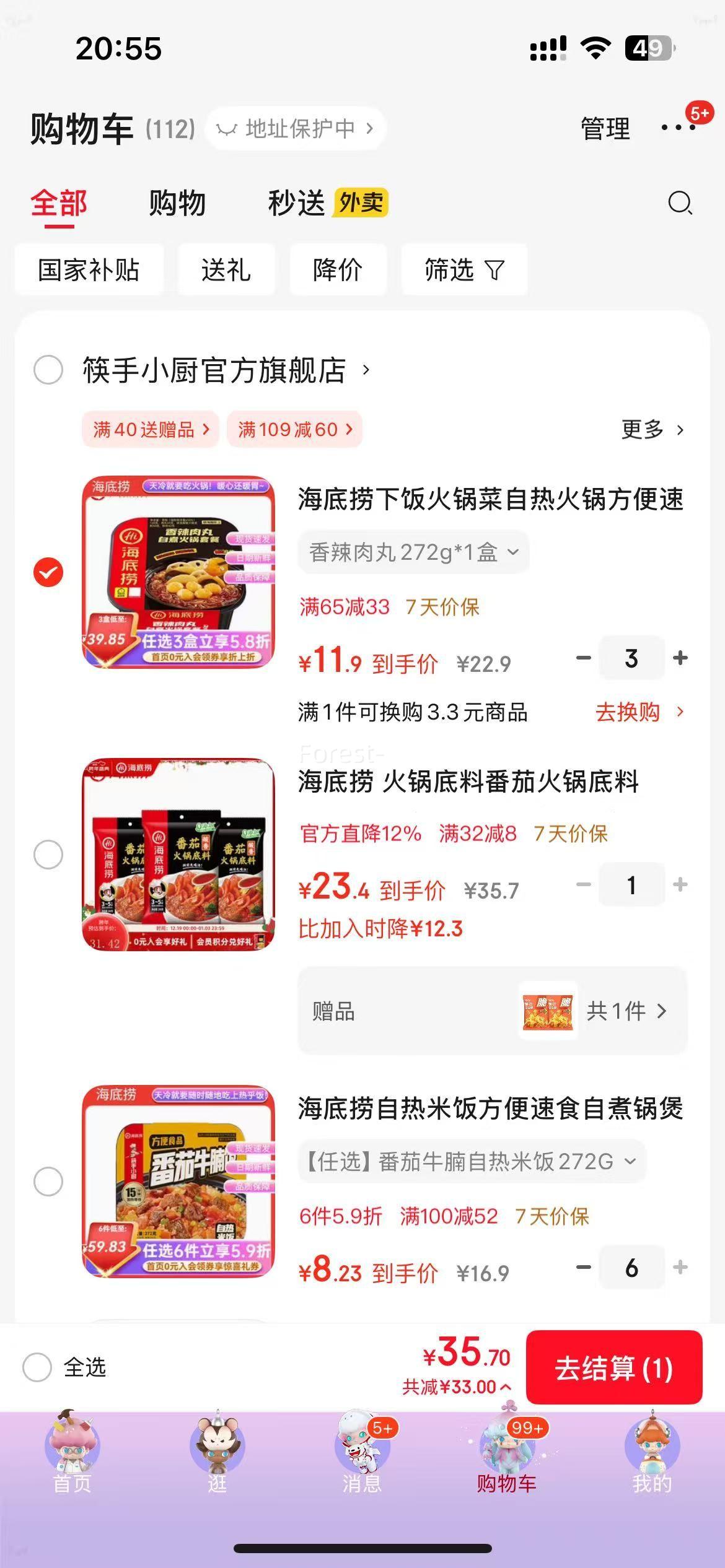Open the three-dot overflow menu
Viewport: 725px width, 1568px height.
pos(678,128)
